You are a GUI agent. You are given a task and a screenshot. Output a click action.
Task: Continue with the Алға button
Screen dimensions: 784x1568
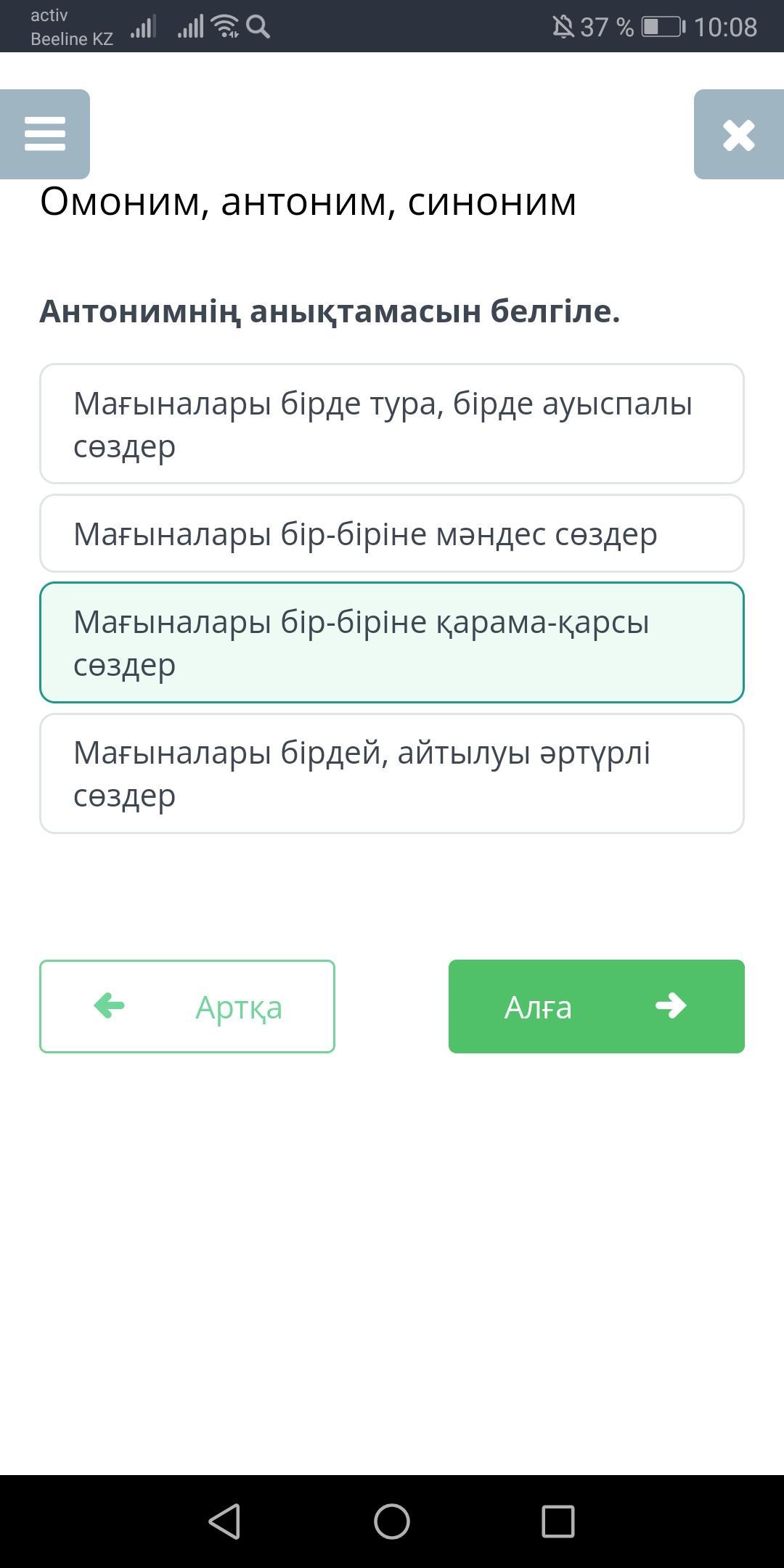tap(597, 1006)
